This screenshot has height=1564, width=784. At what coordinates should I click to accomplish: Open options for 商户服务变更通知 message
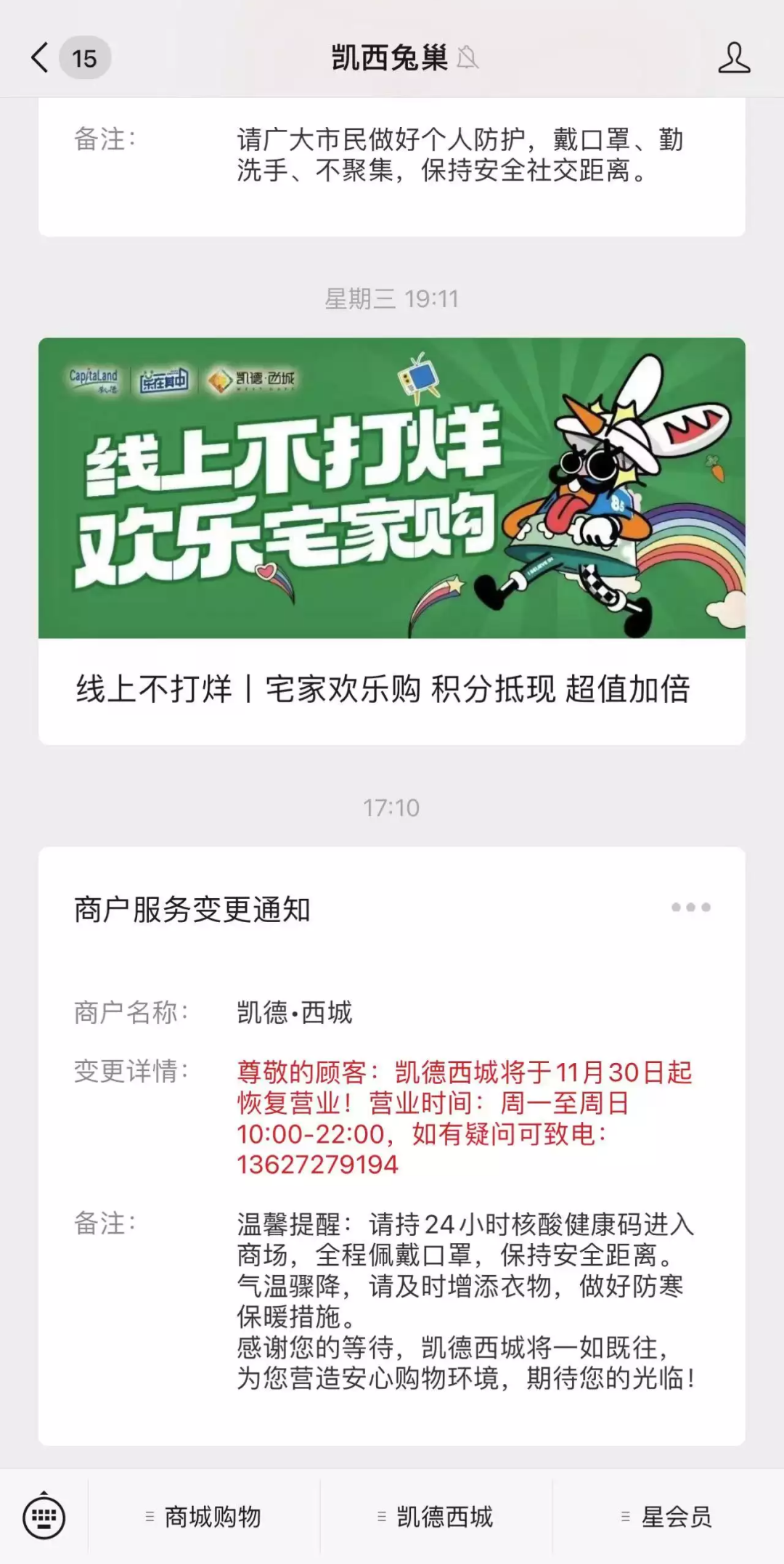pyautogui.click(x=690, y=908)
